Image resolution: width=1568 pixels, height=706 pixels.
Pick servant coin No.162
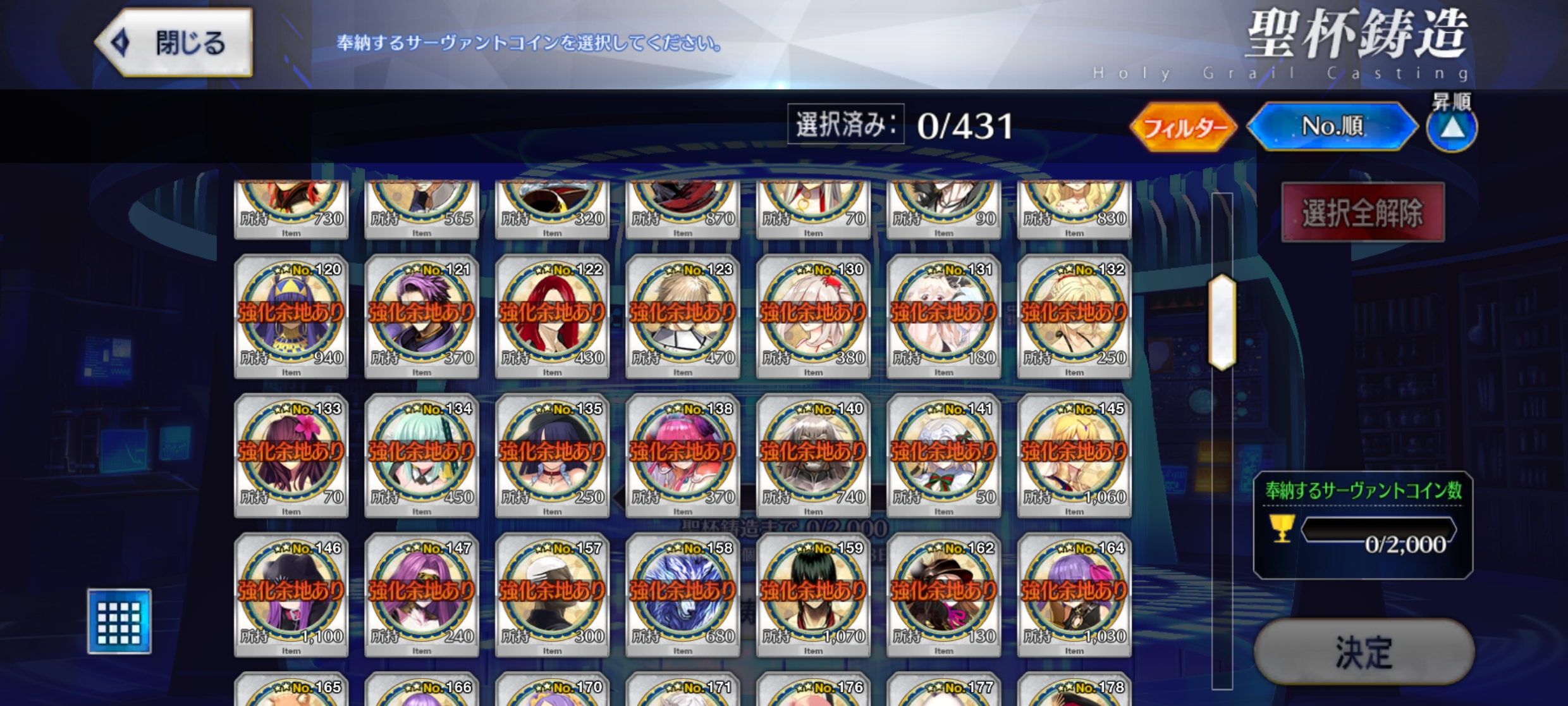pos(944,595)
